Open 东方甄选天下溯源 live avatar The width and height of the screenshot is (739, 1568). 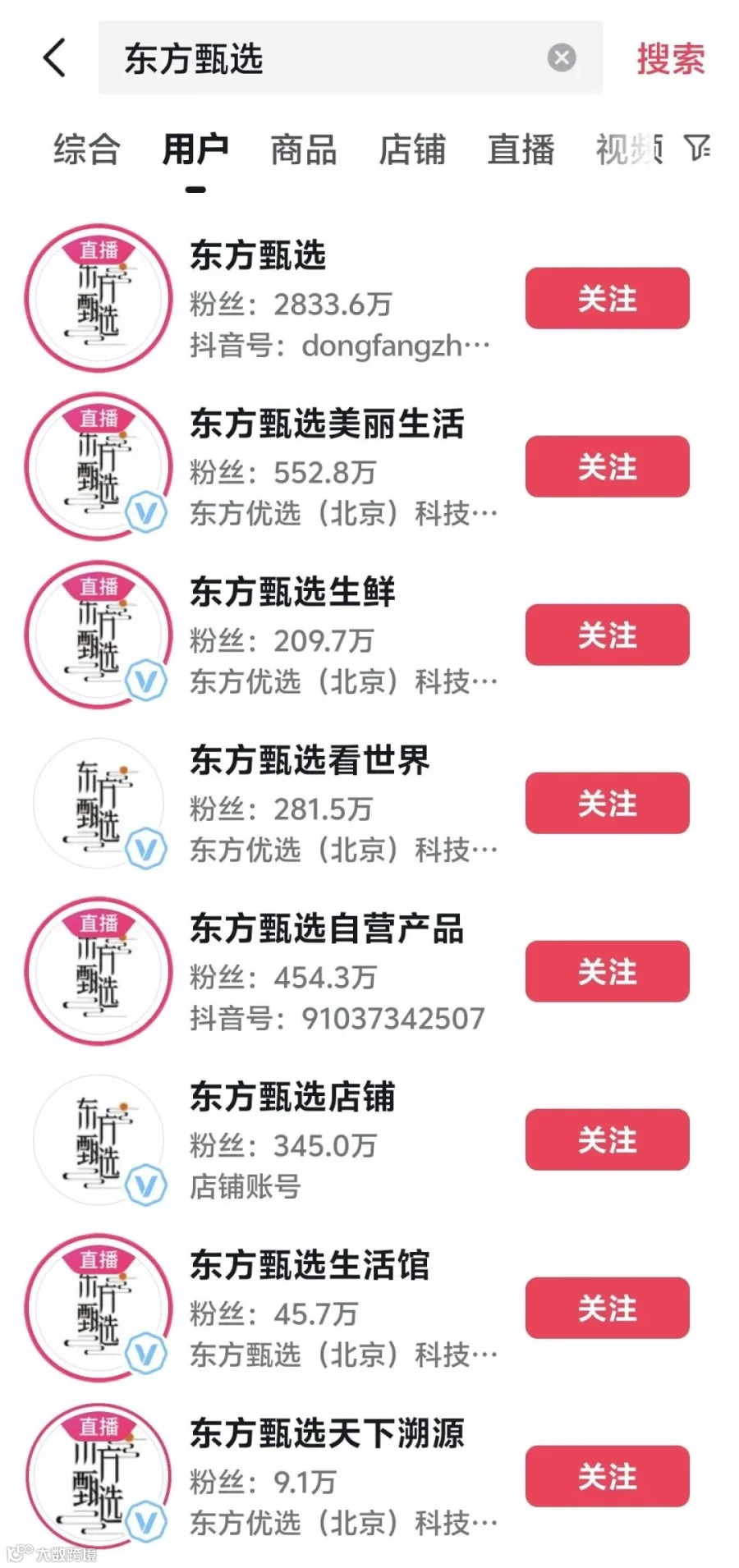(x=99, y=1476)
